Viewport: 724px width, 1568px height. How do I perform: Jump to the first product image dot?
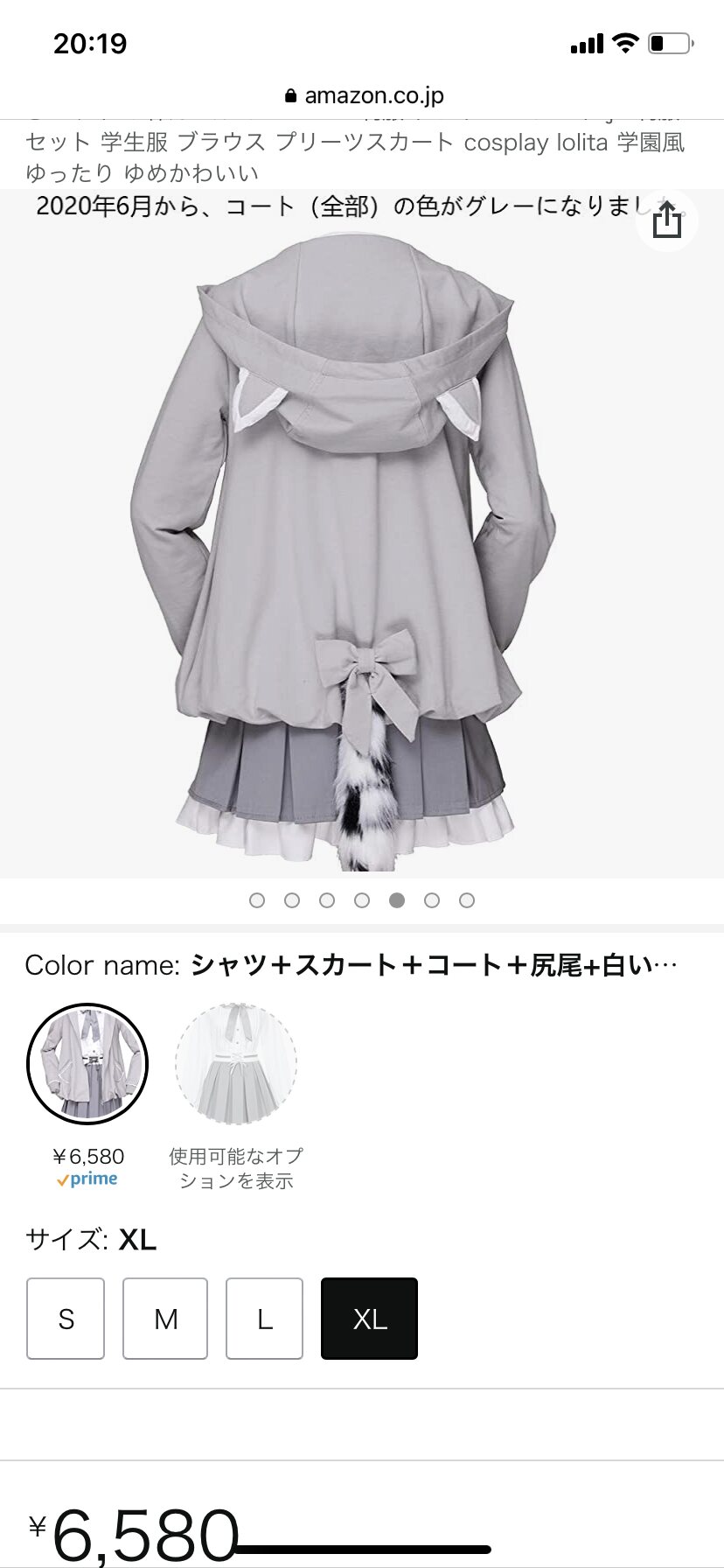(257, 900)
